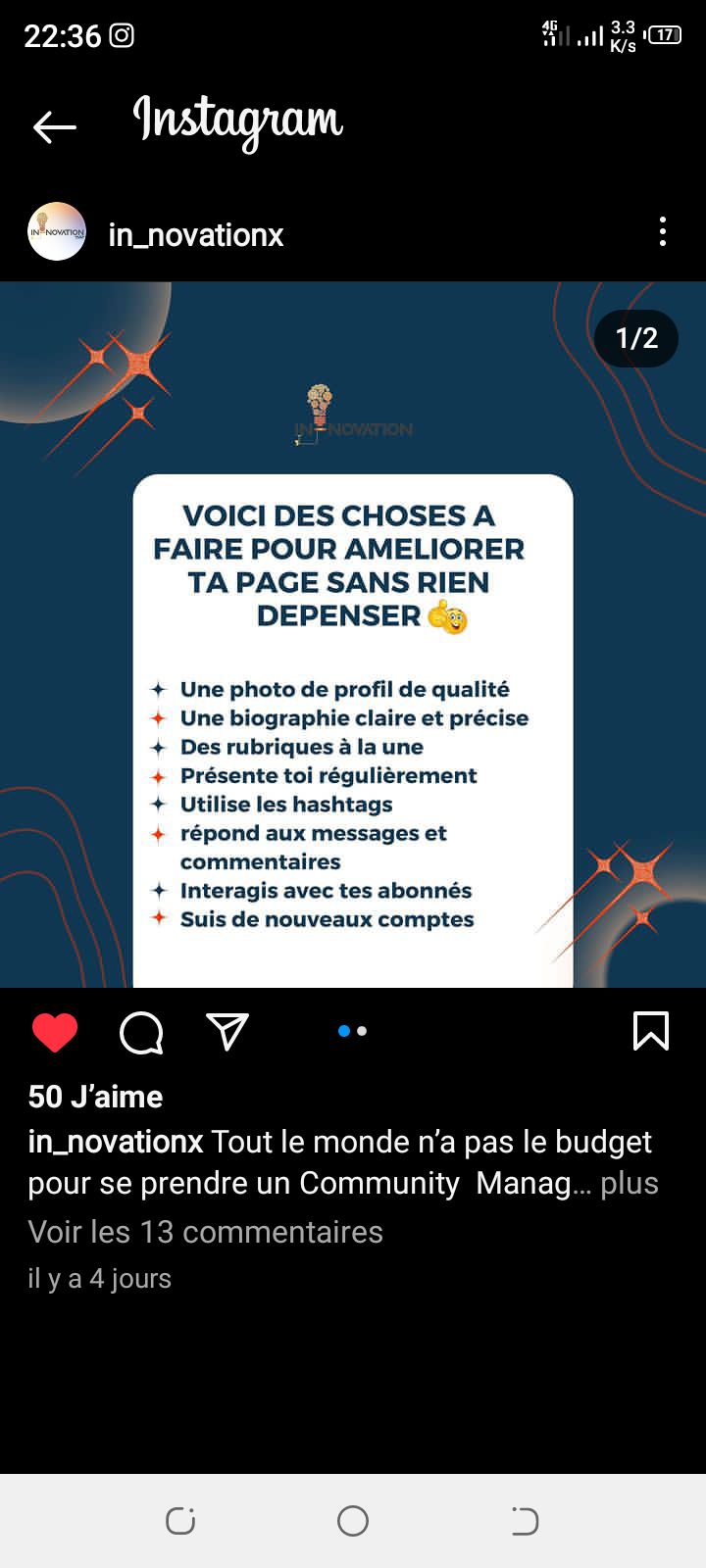This screenshot has height=1568, width=706.
Task: Open the comment bubble icon
Action: tap(141, 1032)
